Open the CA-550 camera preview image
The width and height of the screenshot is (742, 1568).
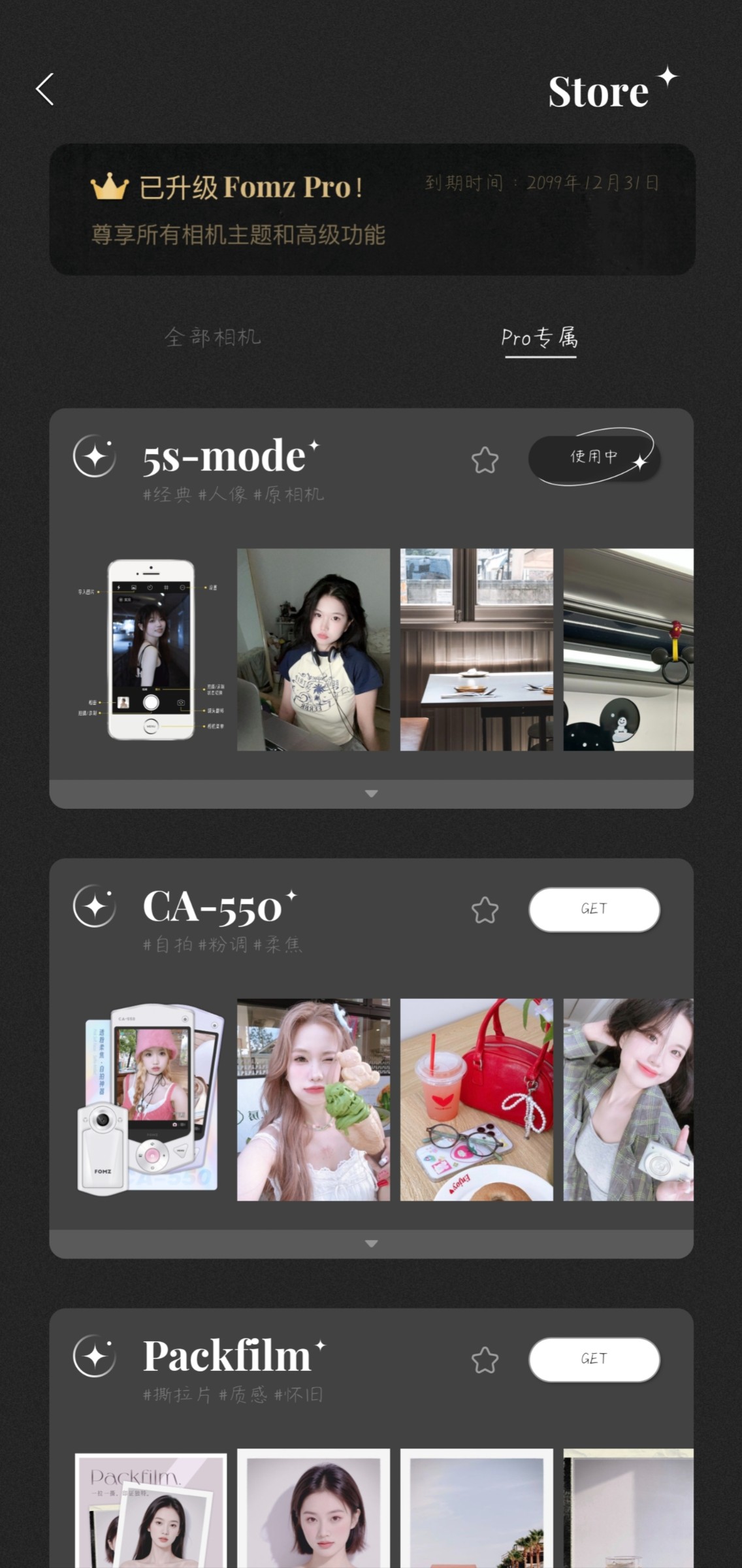151,1100
